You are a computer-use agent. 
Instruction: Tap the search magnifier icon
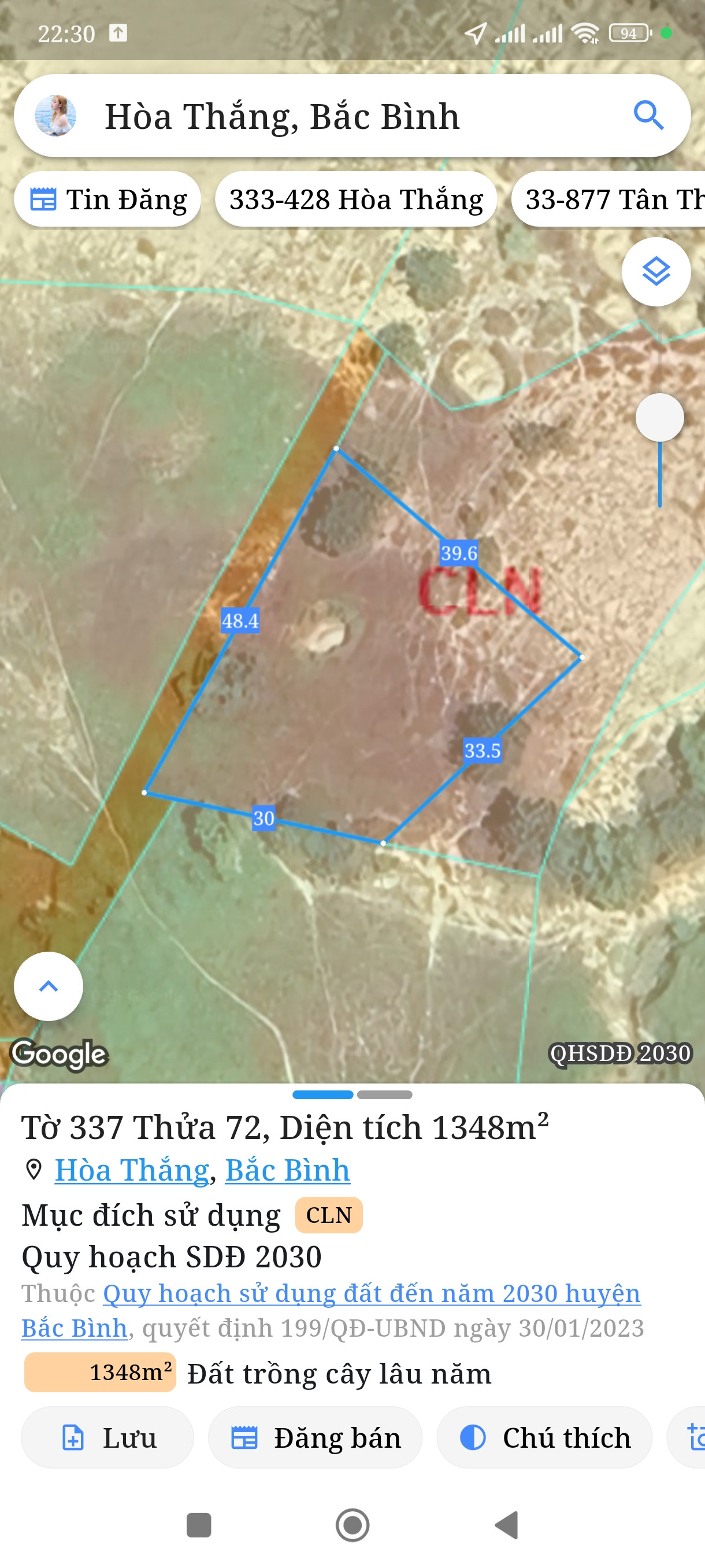click(x=648, y=116)
